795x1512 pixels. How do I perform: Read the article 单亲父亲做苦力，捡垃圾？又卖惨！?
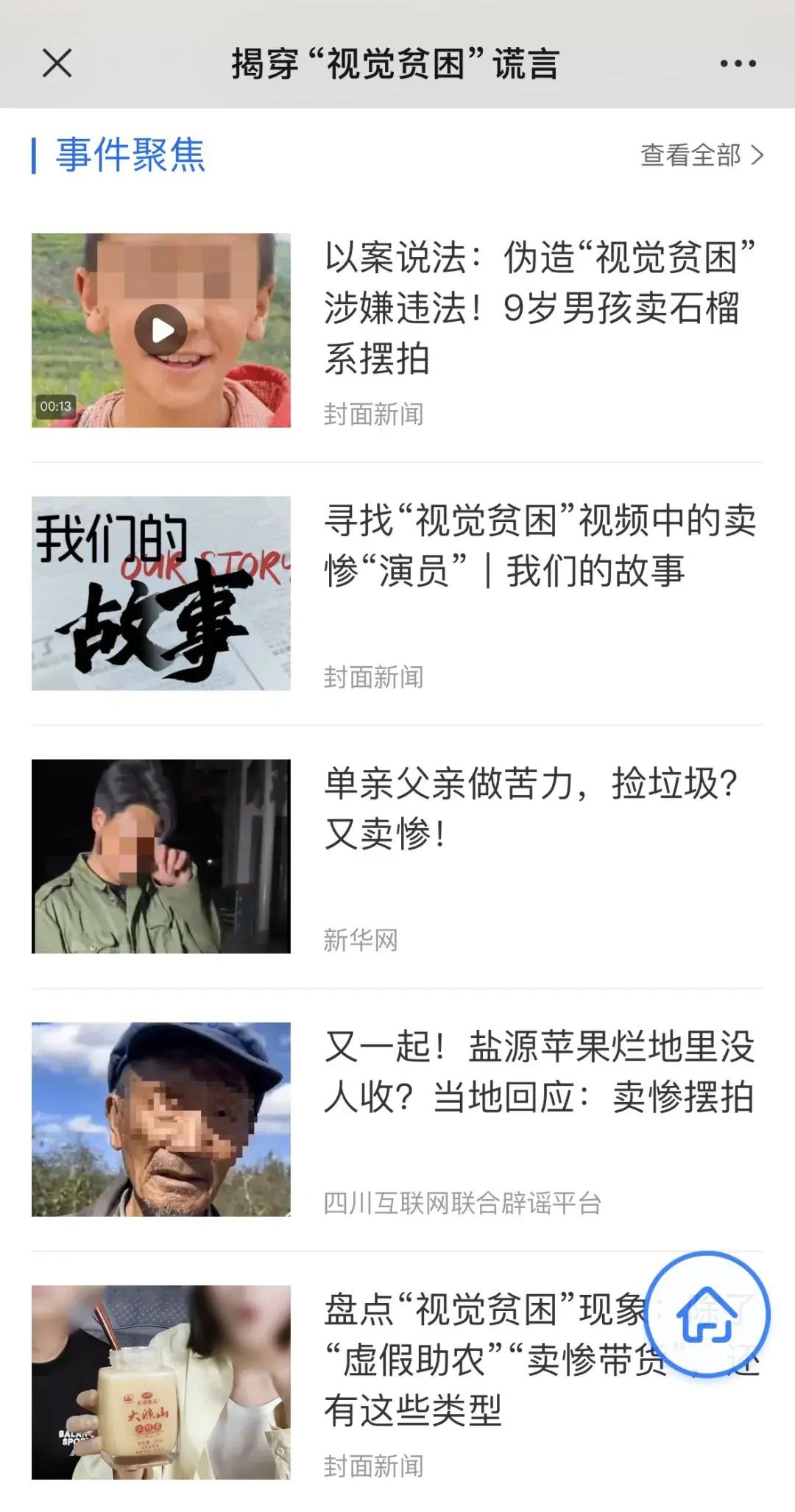(530, 808)
